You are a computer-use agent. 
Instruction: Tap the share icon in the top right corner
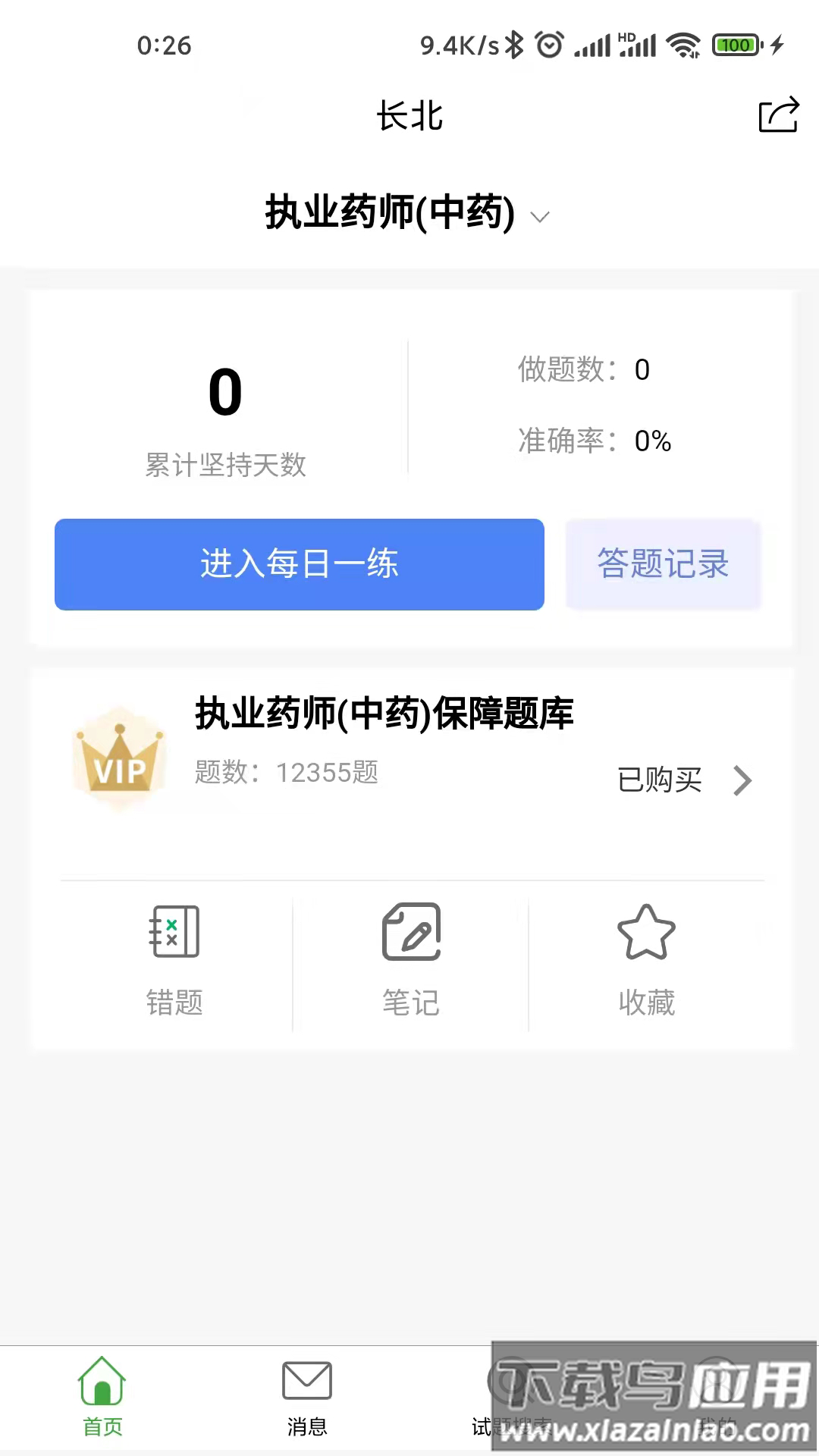click(x=778, y=115)
